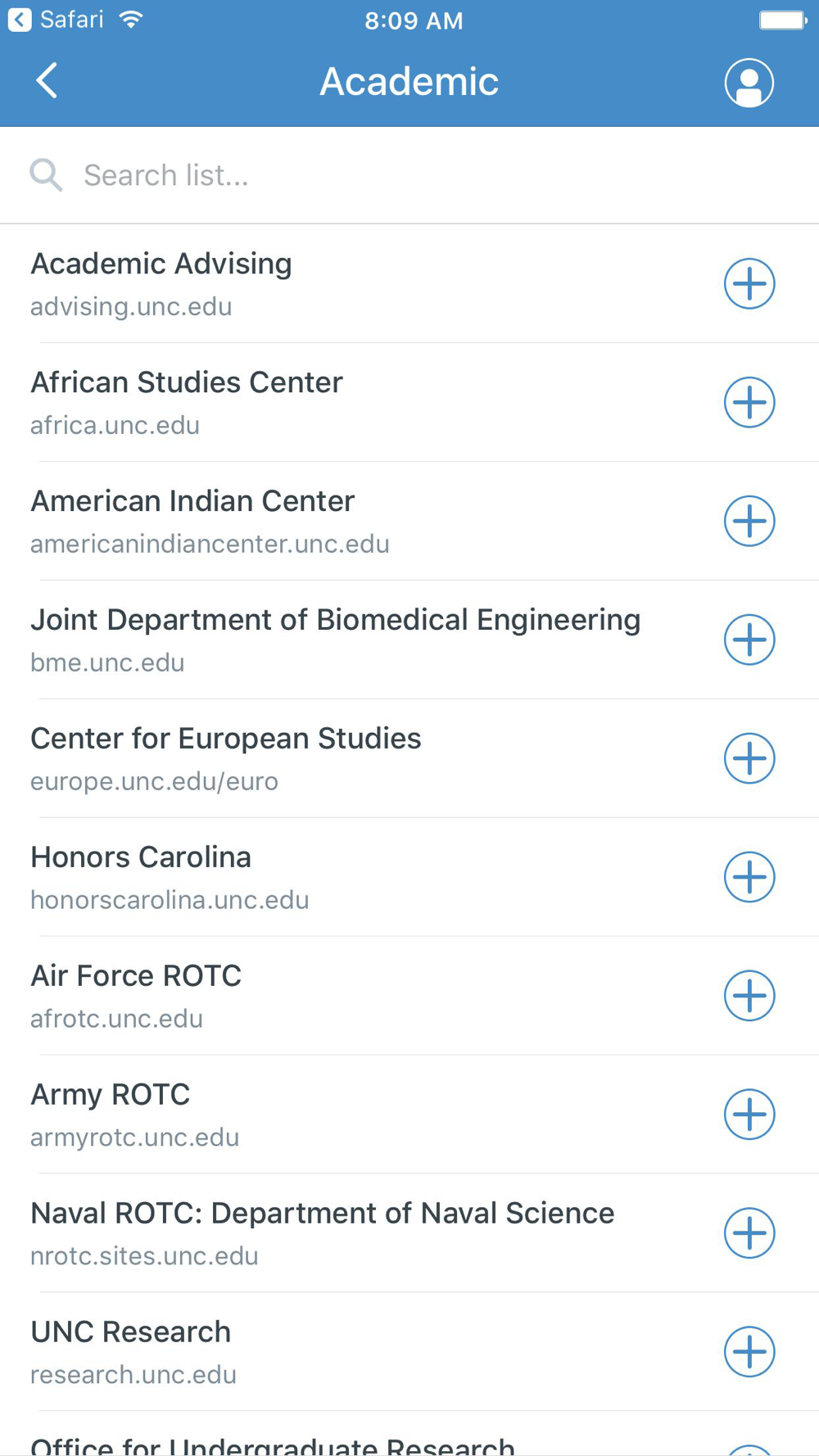Add Joint Department of Biomedical Engineering
Image resolution: width=819 pixels, height=1456 pixels.
point(749,640)
